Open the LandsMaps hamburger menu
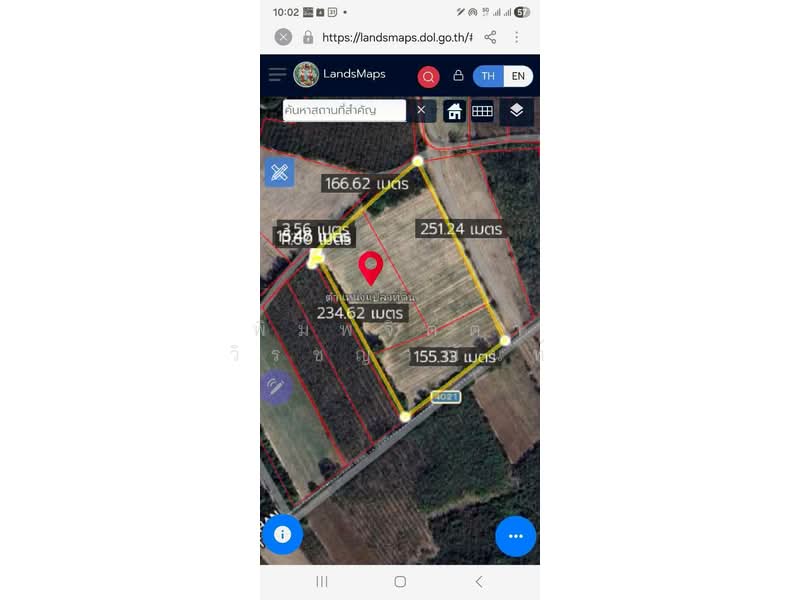The image size is (800, 600). [277, 75]
